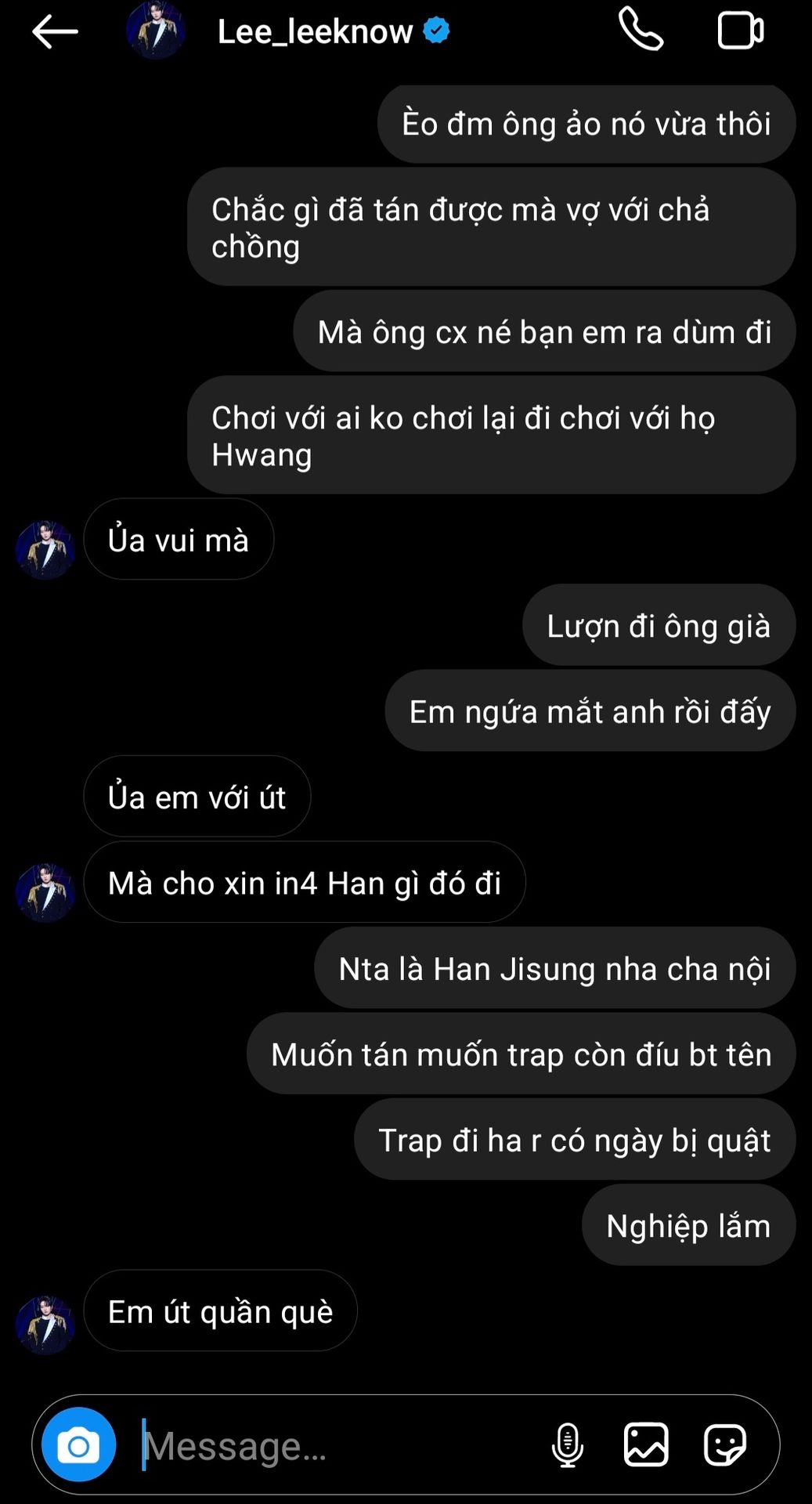Open the sticker picker
812x1504 pixels.
pyautogui.click(x=725, y=1445)
